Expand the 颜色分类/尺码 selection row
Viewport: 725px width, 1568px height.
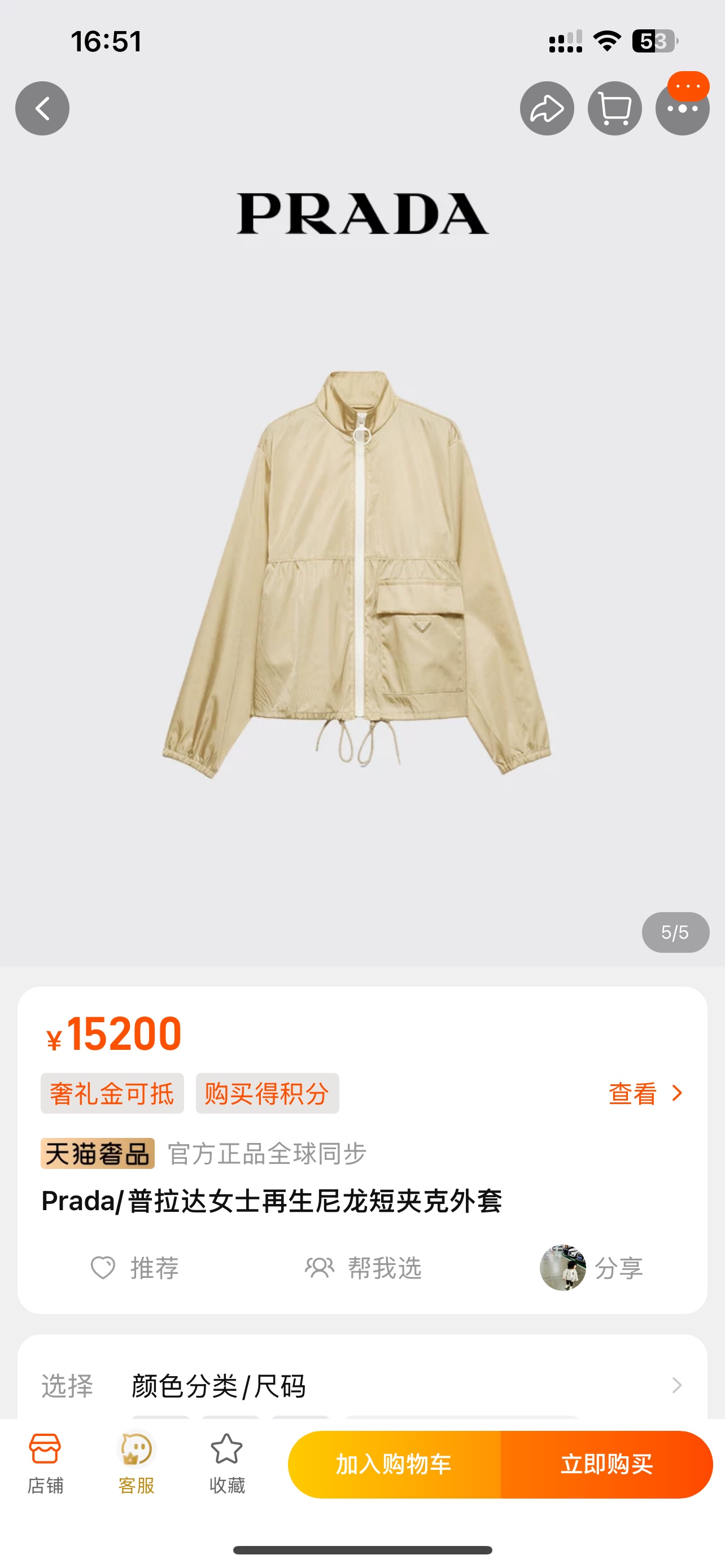pyautogui.click(x=361, y=1386)
